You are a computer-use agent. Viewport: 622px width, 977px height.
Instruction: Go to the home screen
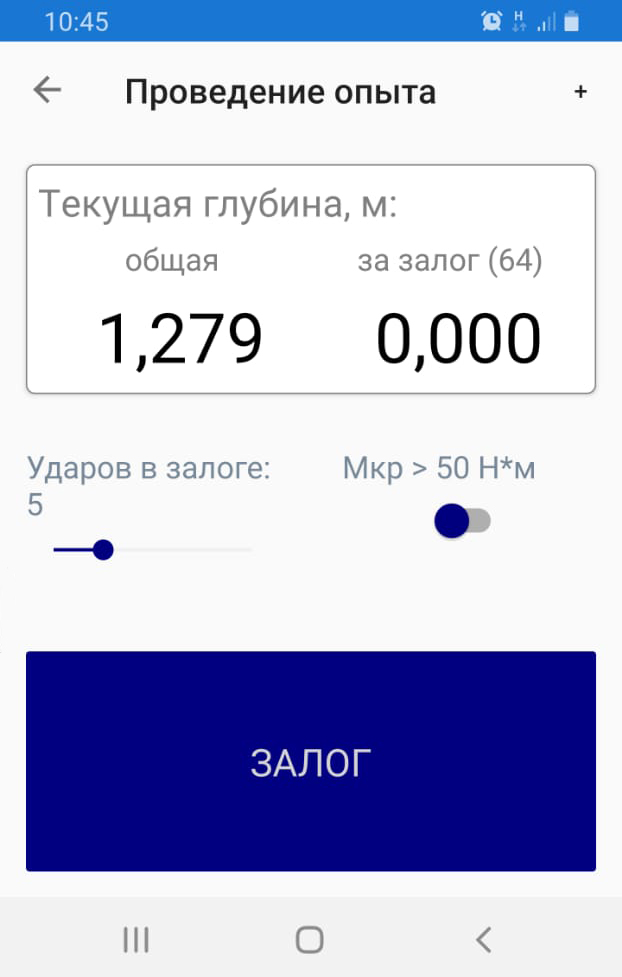click(310, 939)
